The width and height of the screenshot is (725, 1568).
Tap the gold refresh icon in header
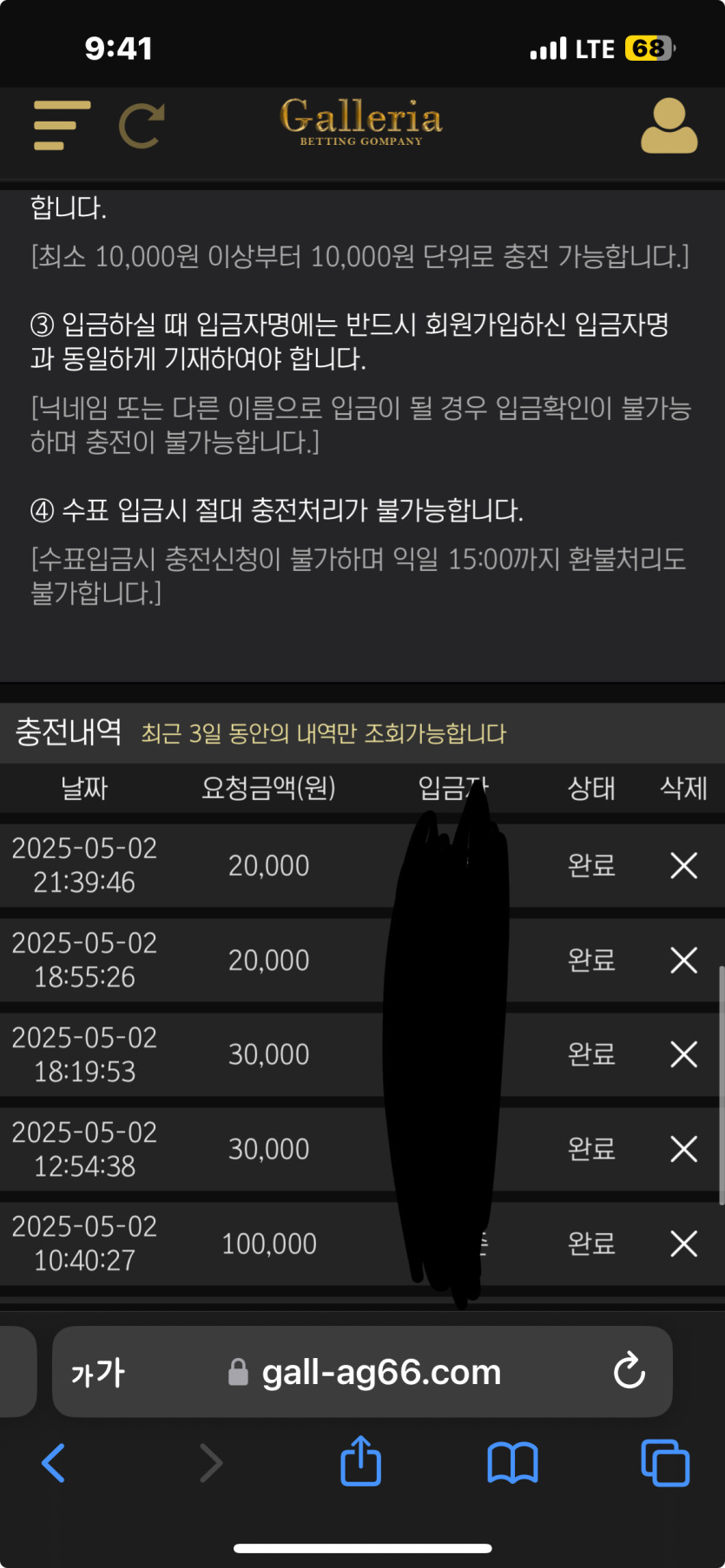(x=142, y=126)
